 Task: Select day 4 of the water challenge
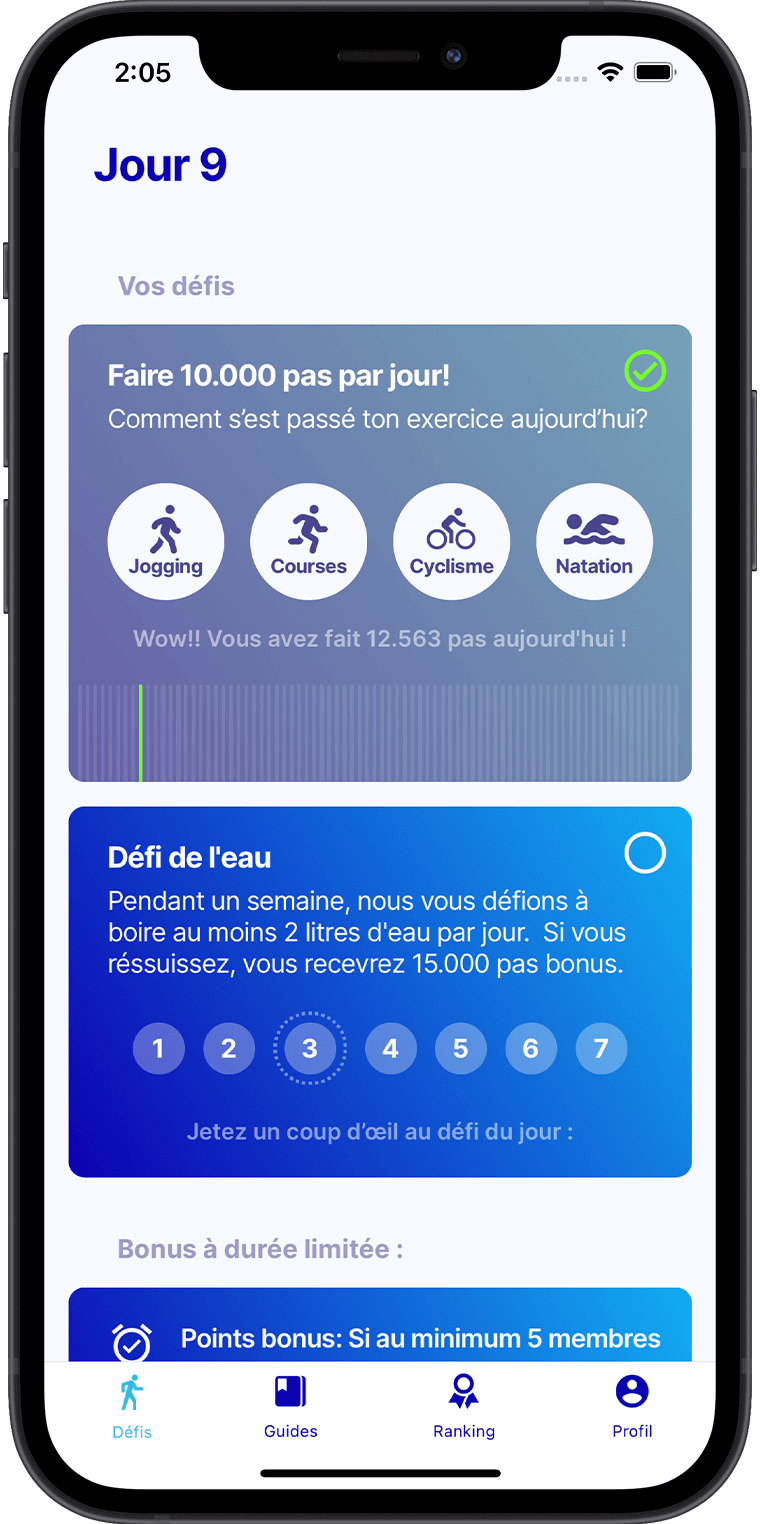[x=390, y=1049]
